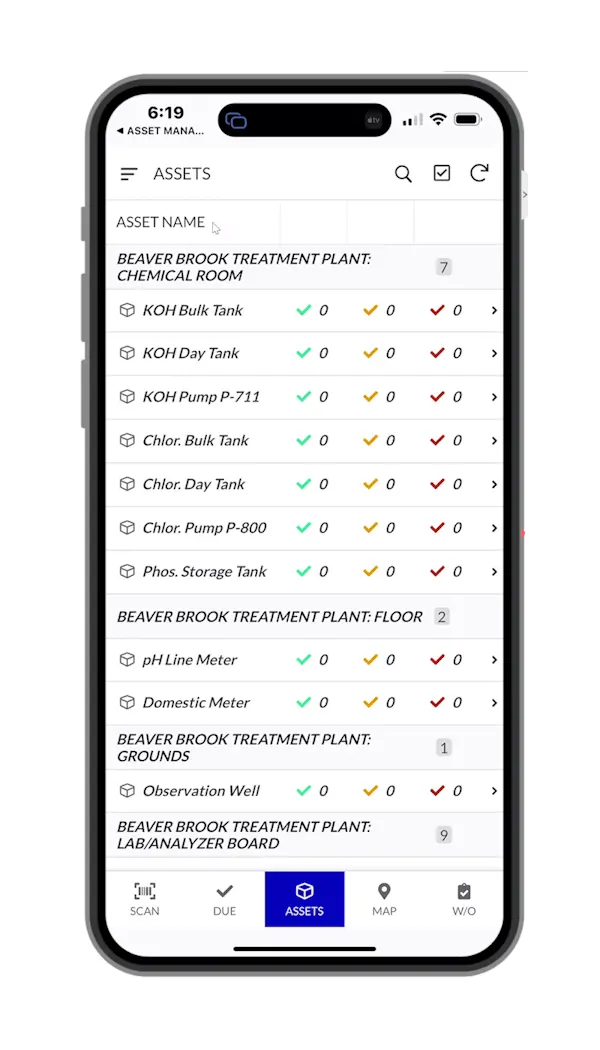Screen dimensions: 600x1050
Task: Open the hamburger menu next to ASSETS
Action: pos(129,174)
